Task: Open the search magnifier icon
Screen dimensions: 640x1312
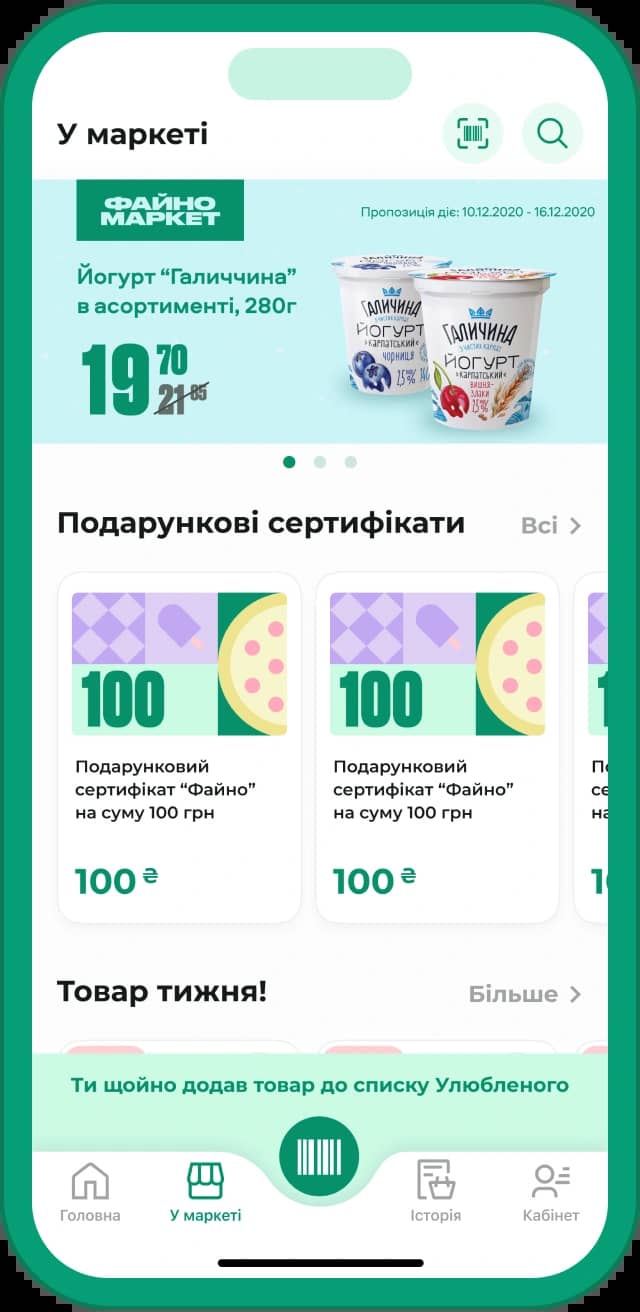Action: [x=552, y=133]
